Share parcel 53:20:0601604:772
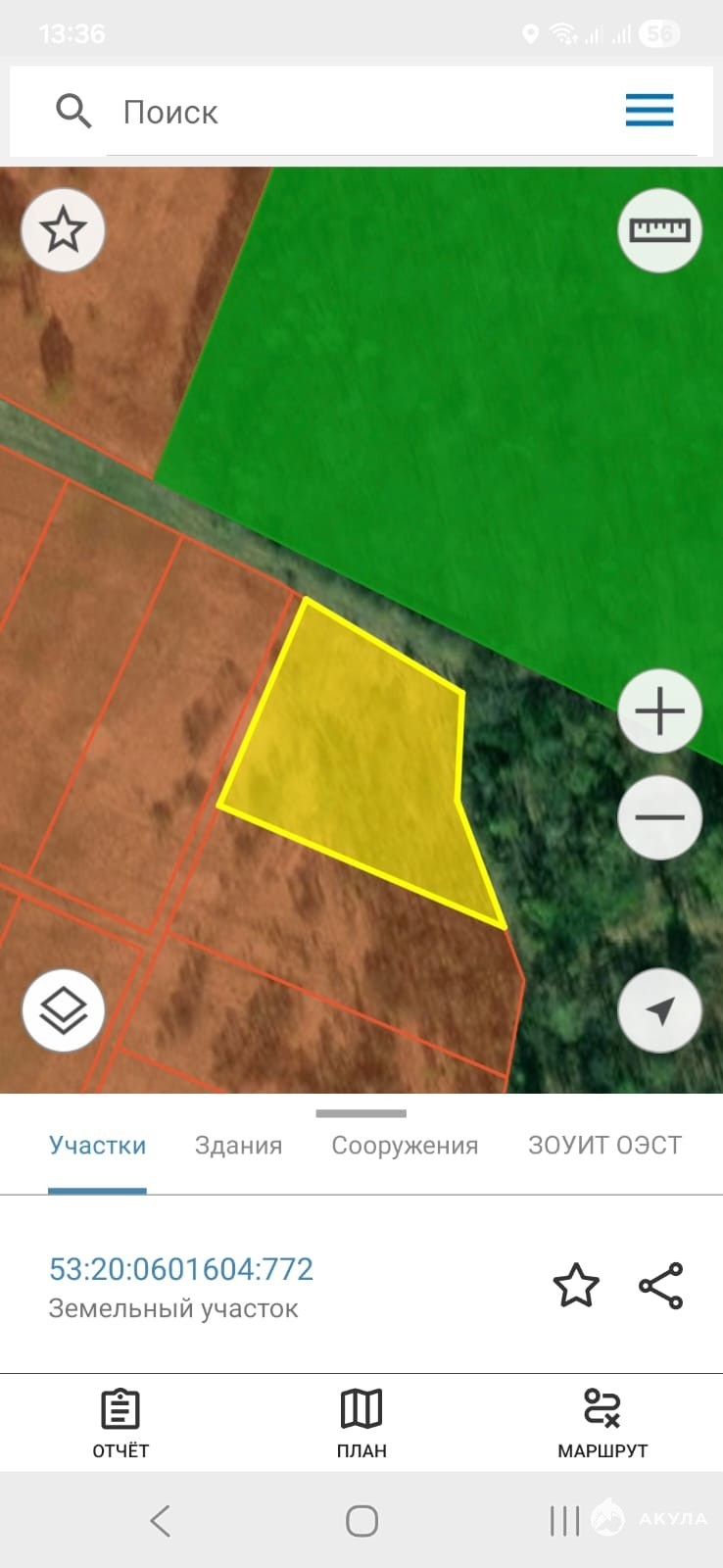 point(661,1286)
